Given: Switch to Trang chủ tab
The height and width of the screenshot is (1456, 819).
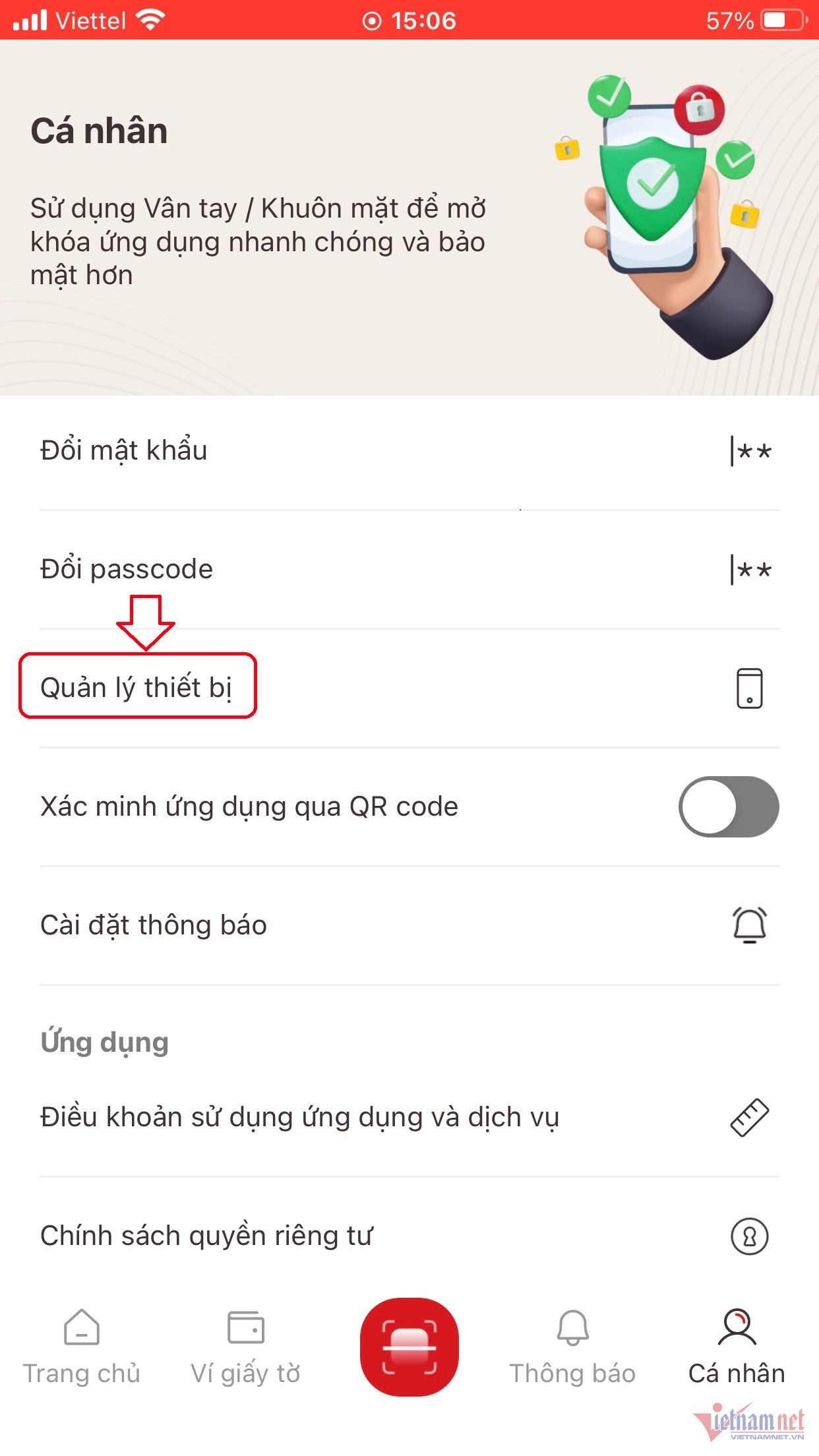Looking at the screenshot, I should [x=82, y=1347].
